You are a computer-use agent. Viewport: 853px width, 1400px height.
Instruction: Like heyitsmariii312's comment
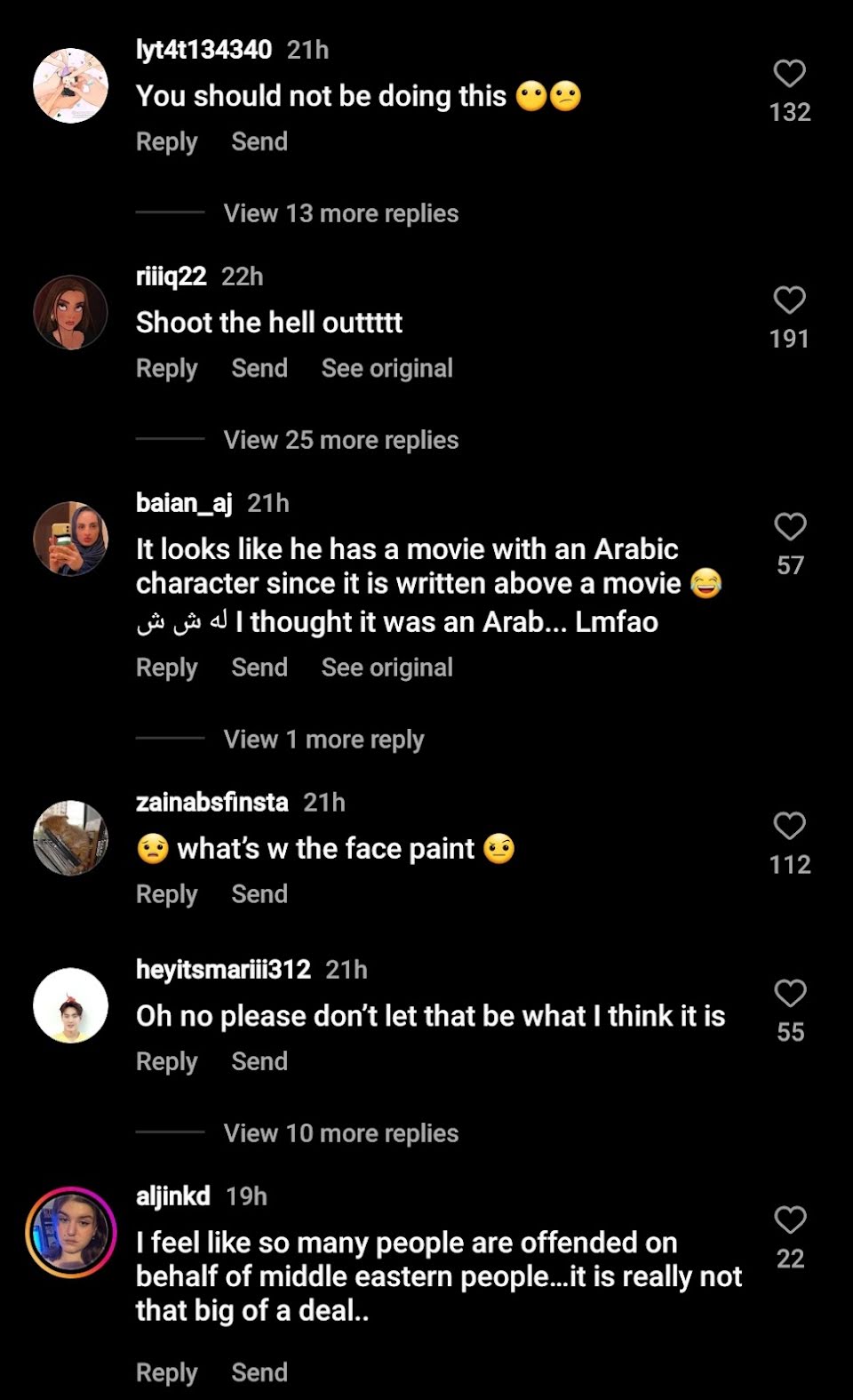coord(789,994)
